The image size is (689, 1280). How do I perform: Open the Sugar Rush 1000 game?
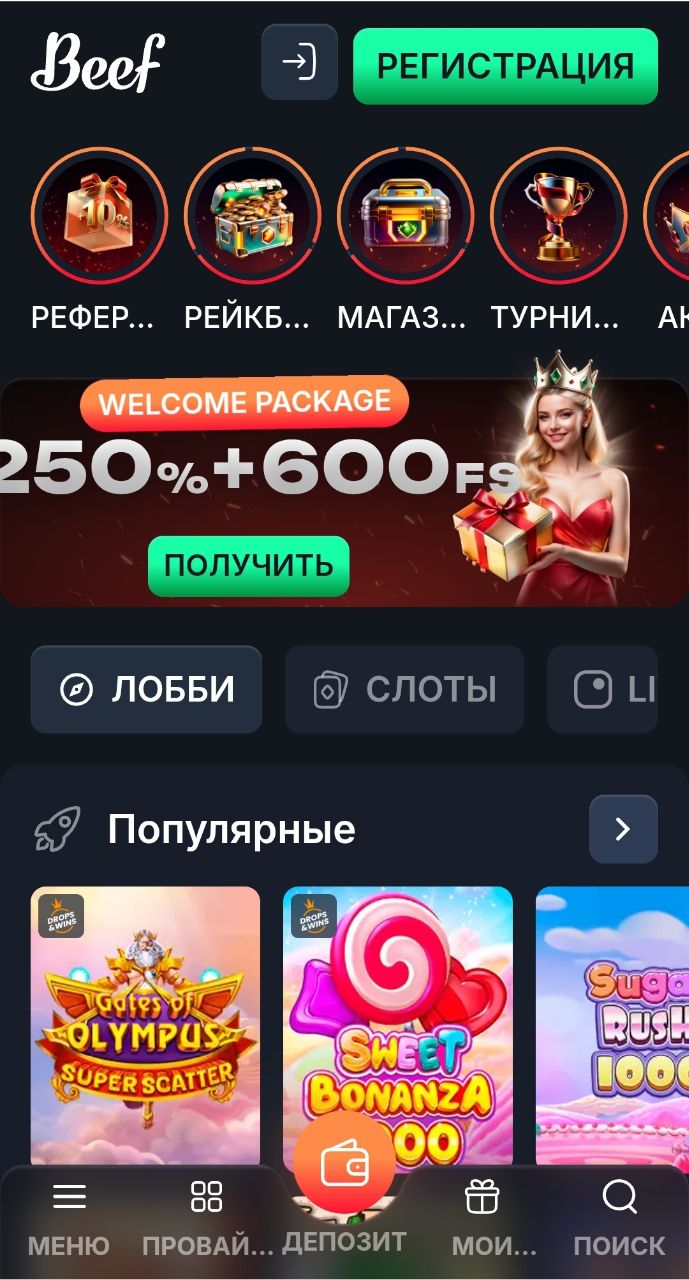click(x=612, y=1025)
